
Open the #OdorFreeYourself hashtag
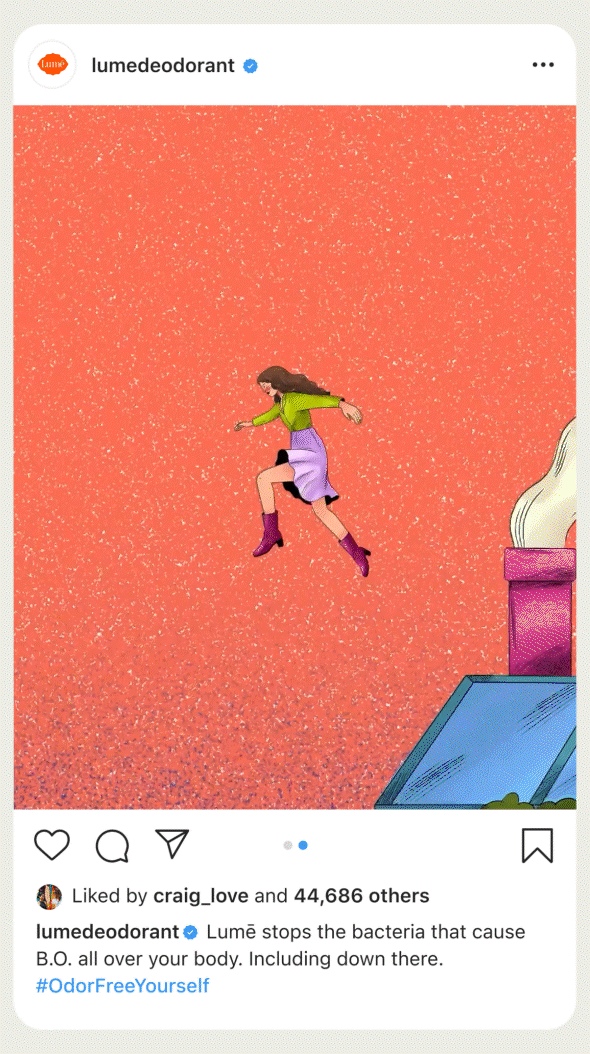tap(122, 986)
